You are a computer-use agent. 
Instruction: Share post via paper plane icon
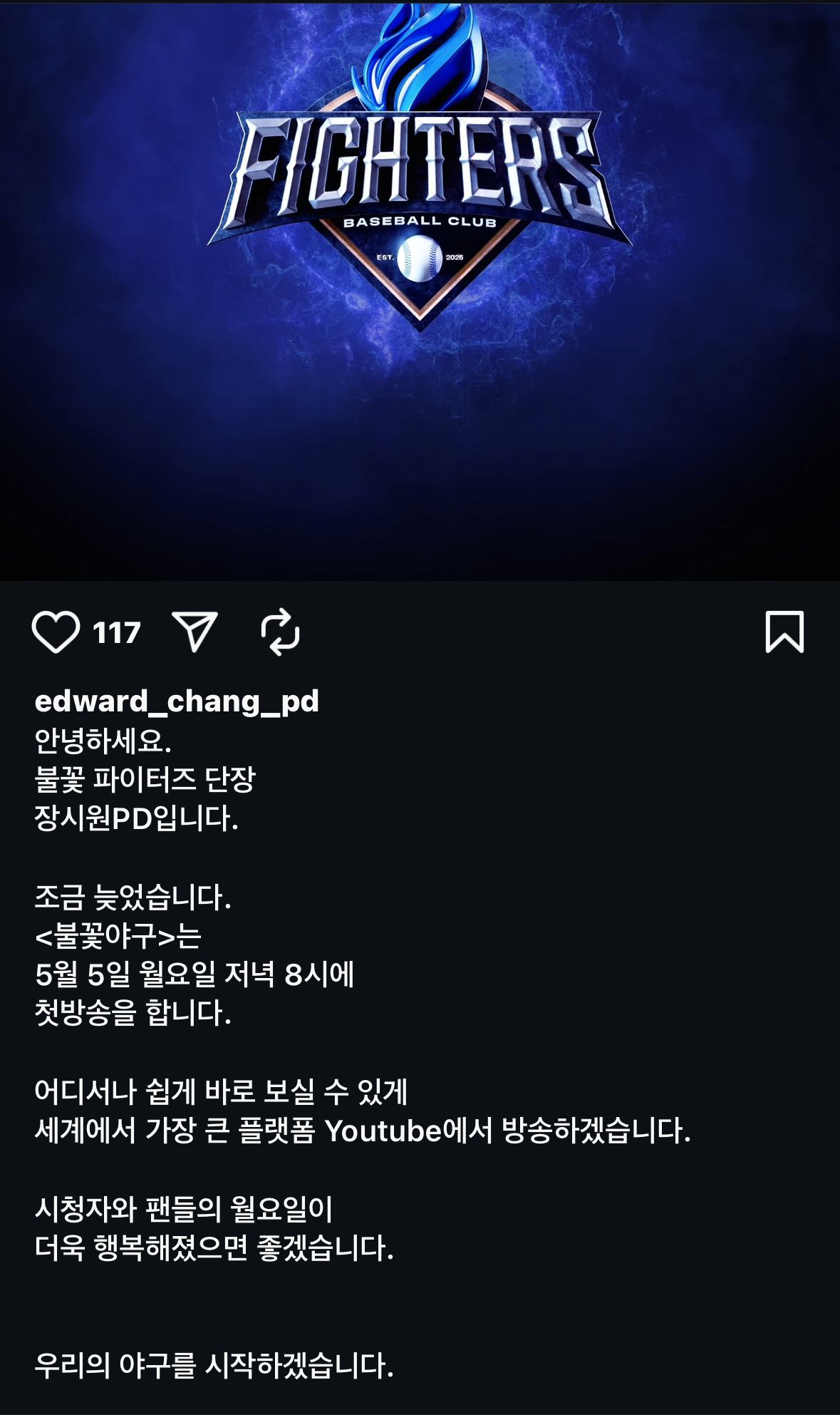[194, 632]
